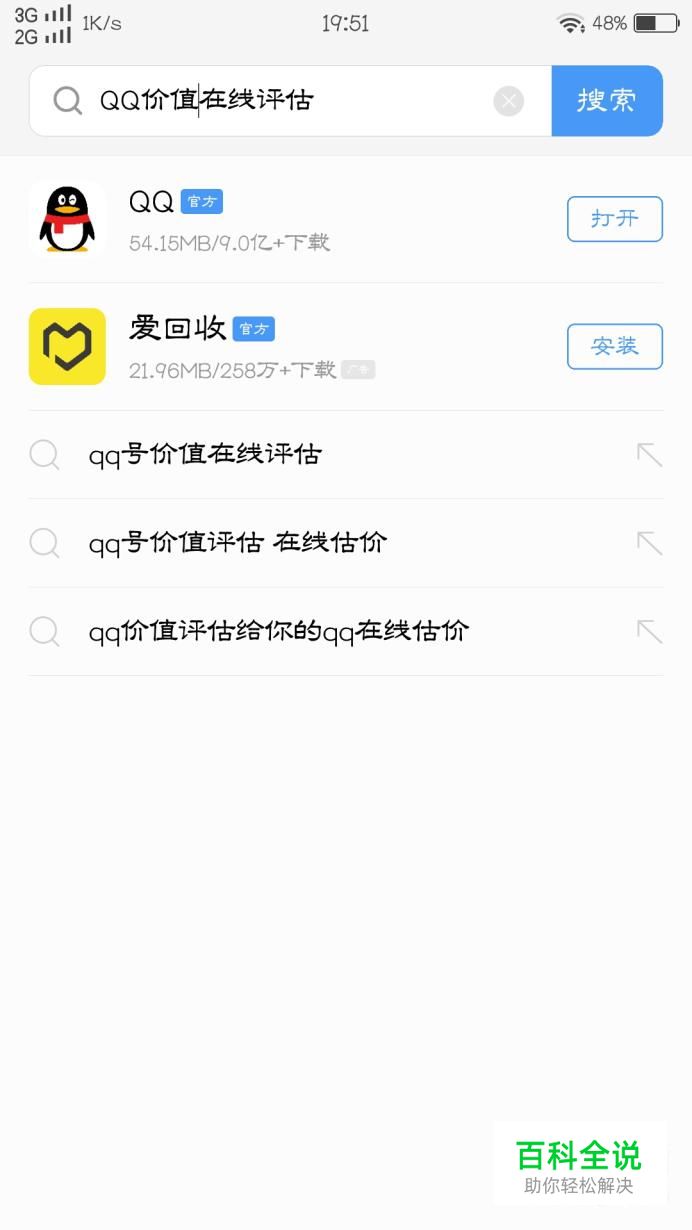Fill search box using arrow beside qq号价值评估 在线估价
This screenshot has height=1230, width=692.
click(649, 543)
